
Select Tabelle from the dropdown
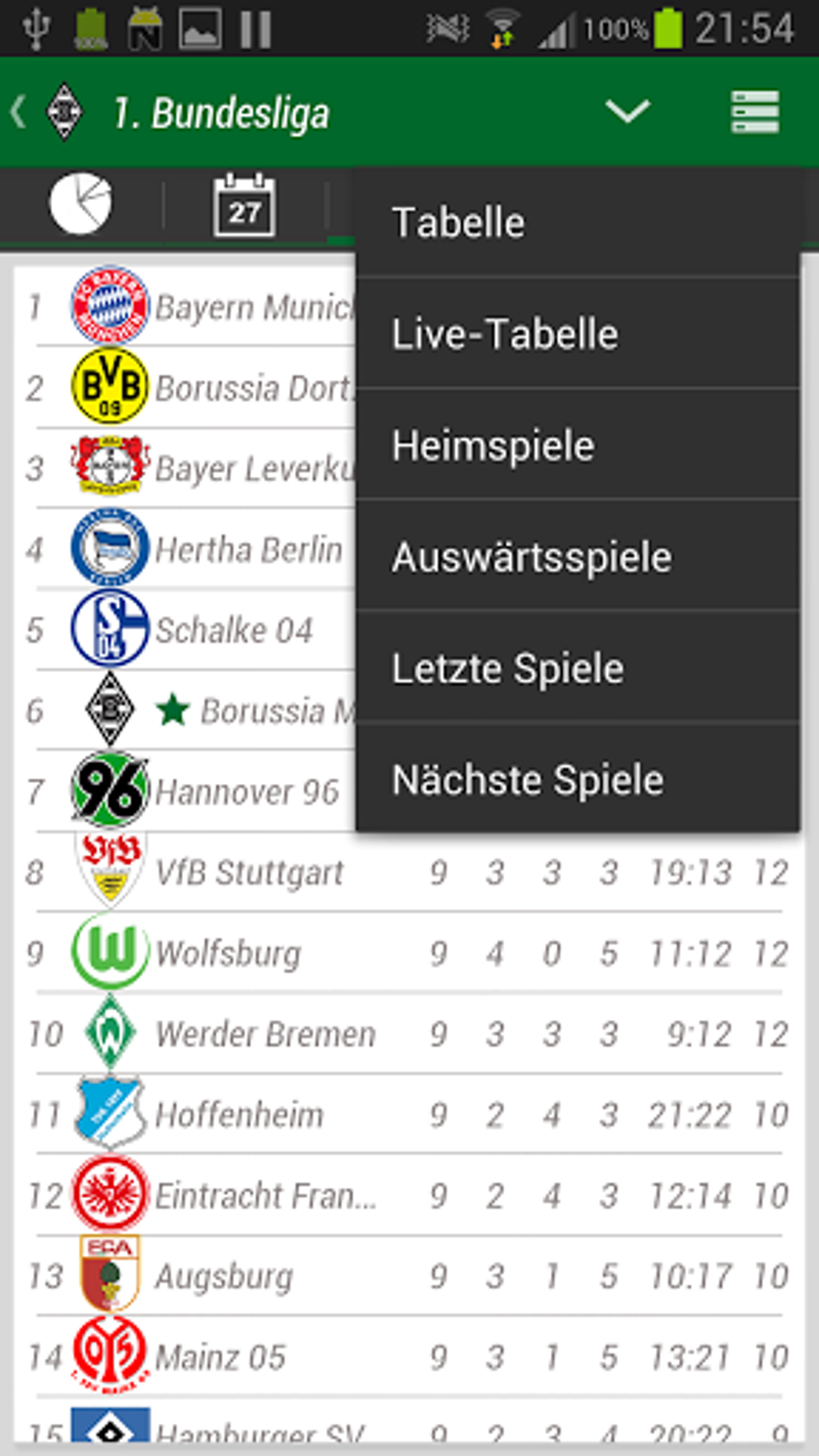click(x=577, y=222)
